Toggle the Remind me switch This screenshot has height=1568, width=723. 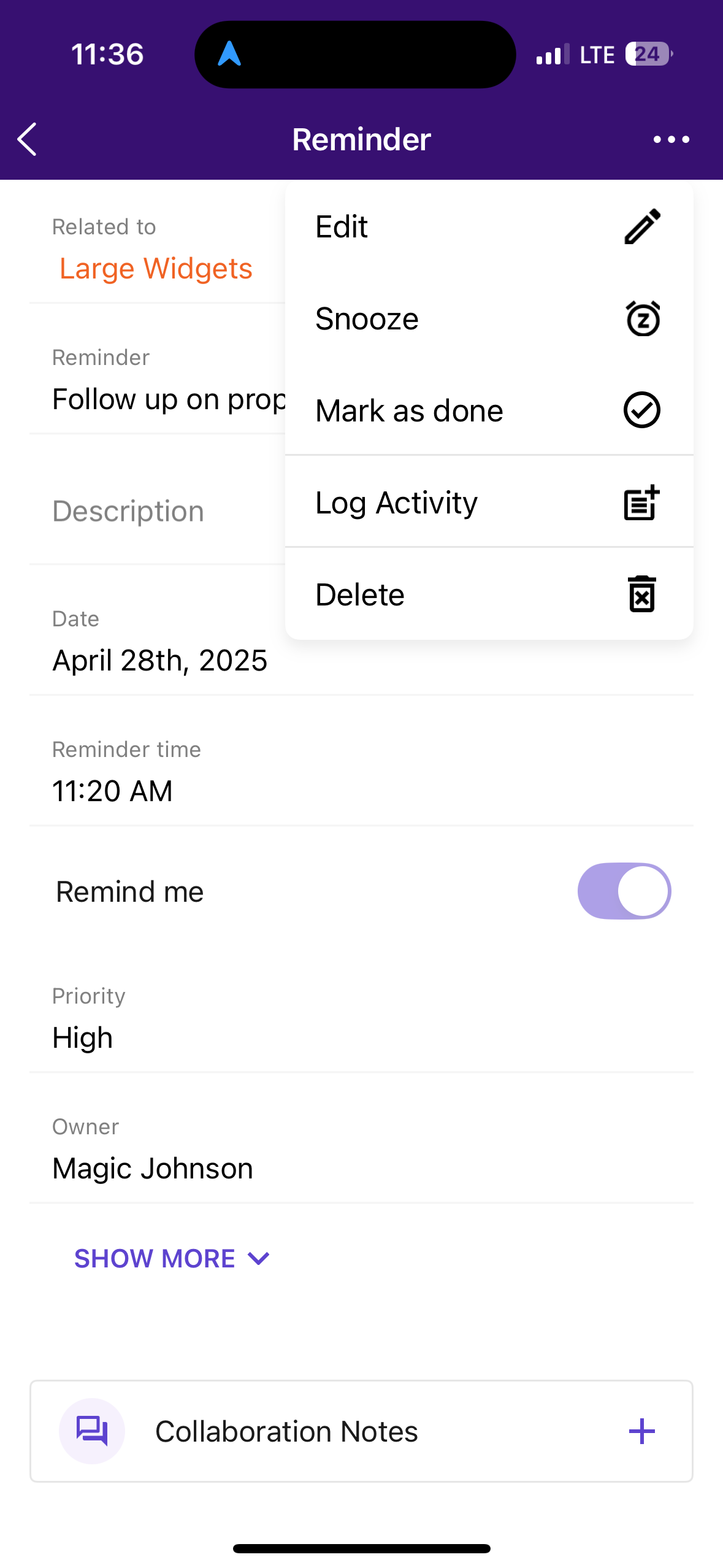click(x=624, y=891)
